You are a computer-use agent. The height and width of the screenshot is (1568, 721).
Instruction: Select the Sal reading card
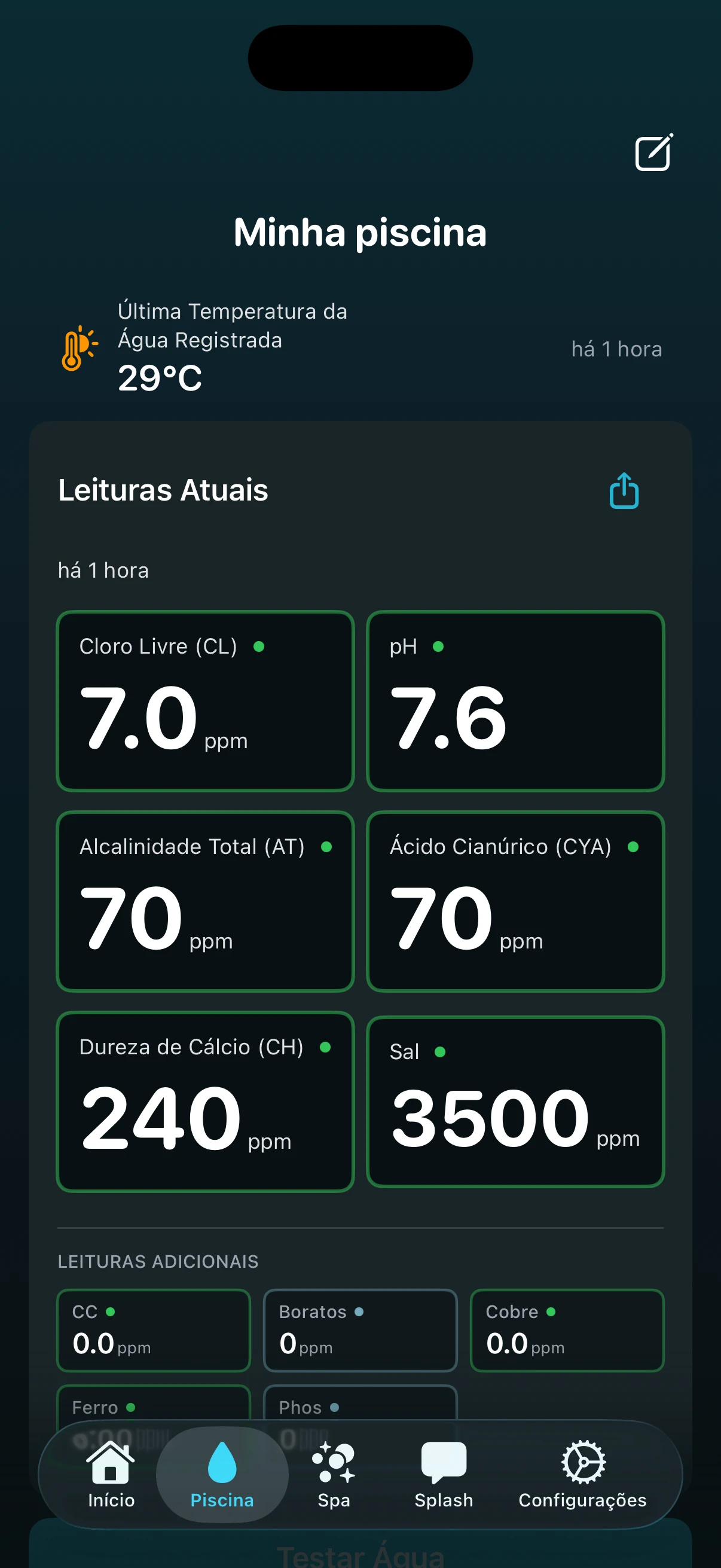pos(515,1101)
